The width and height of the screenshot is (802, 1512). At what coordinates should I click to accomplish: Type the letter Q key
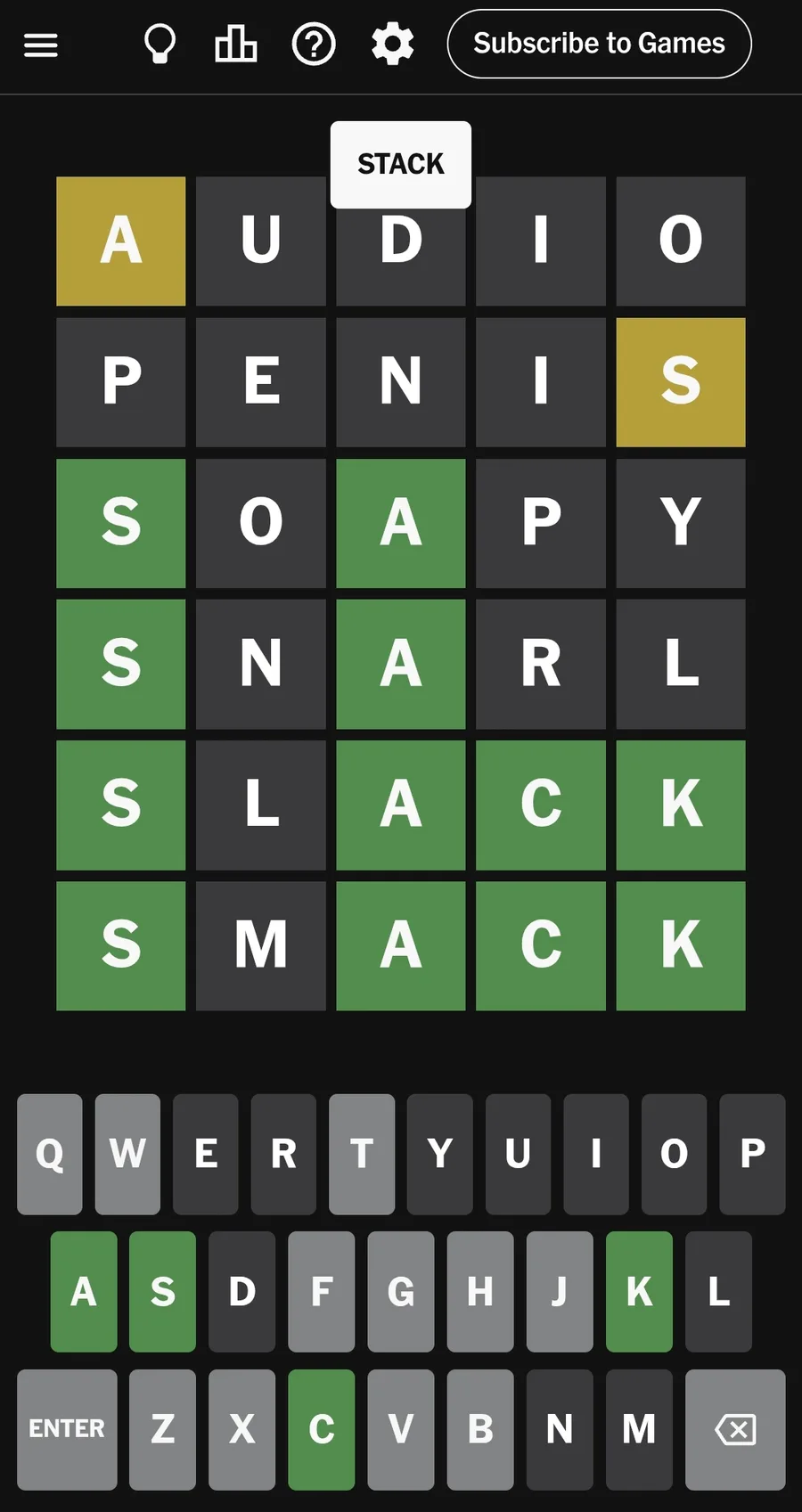50,1154
